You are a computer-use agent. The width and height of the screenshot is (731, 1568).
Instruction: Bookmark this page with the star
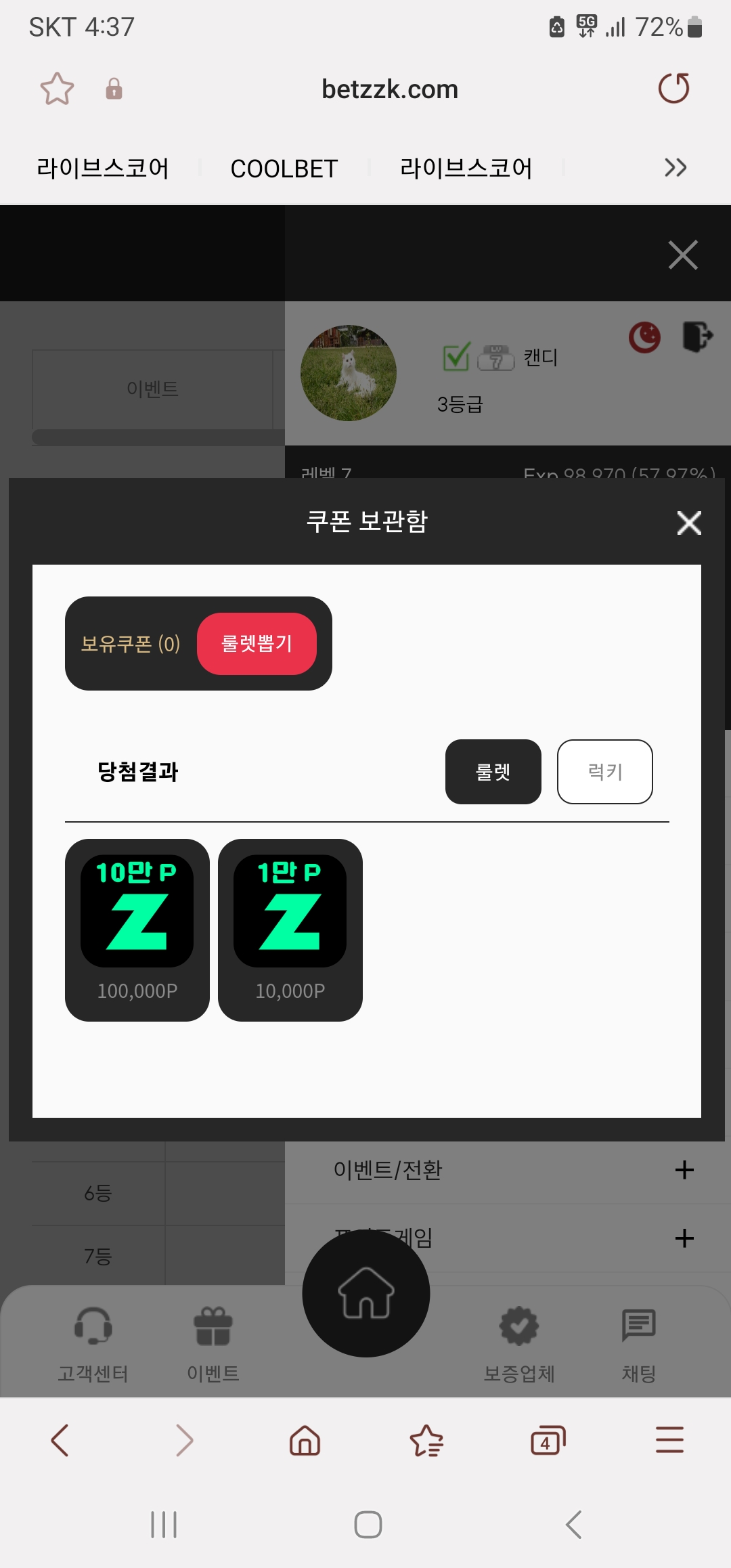57,89
